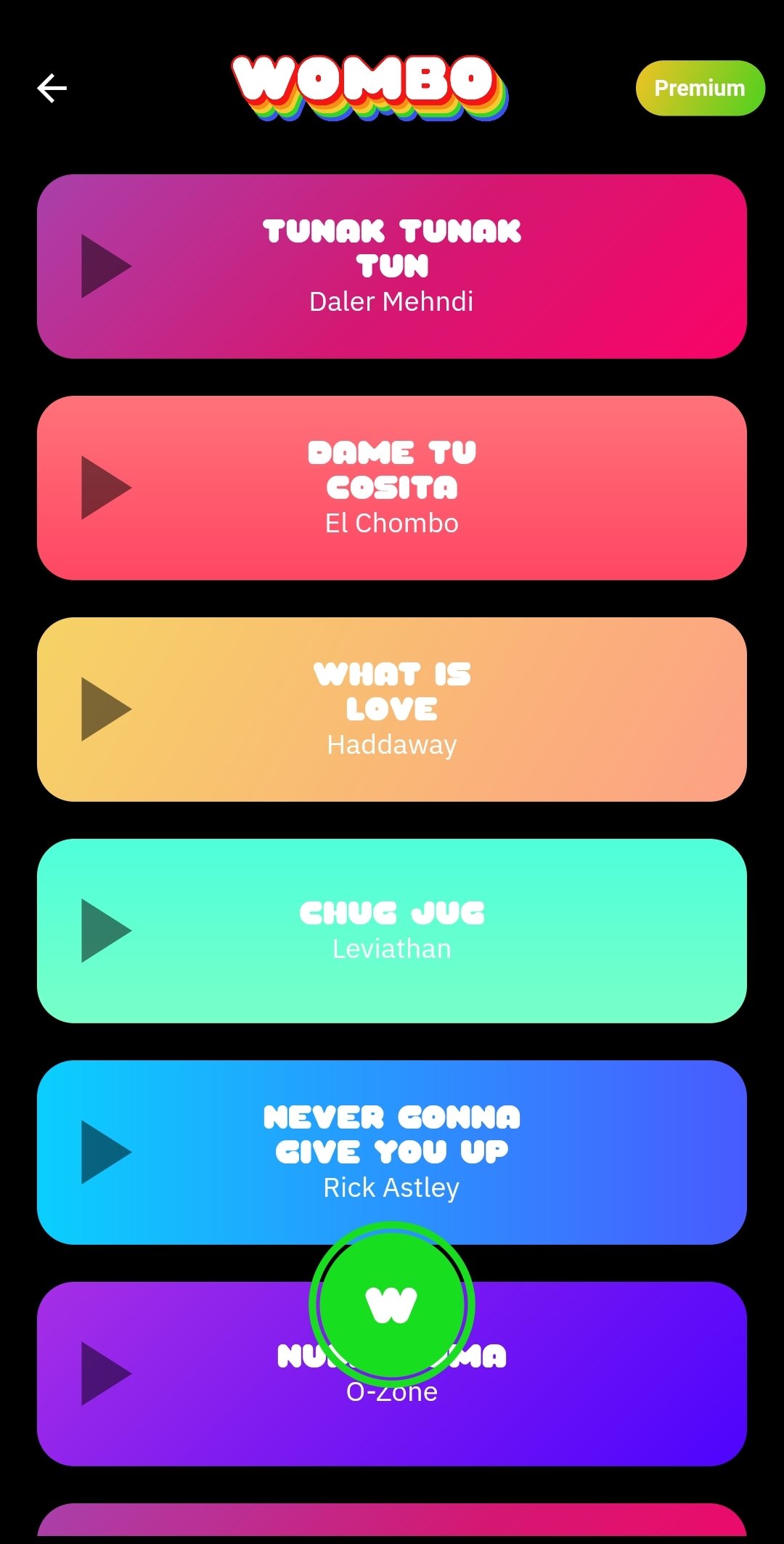Viewport: 784px width, 1544px height.
Task: Open the Premium upgrade button
Action: 700,88
